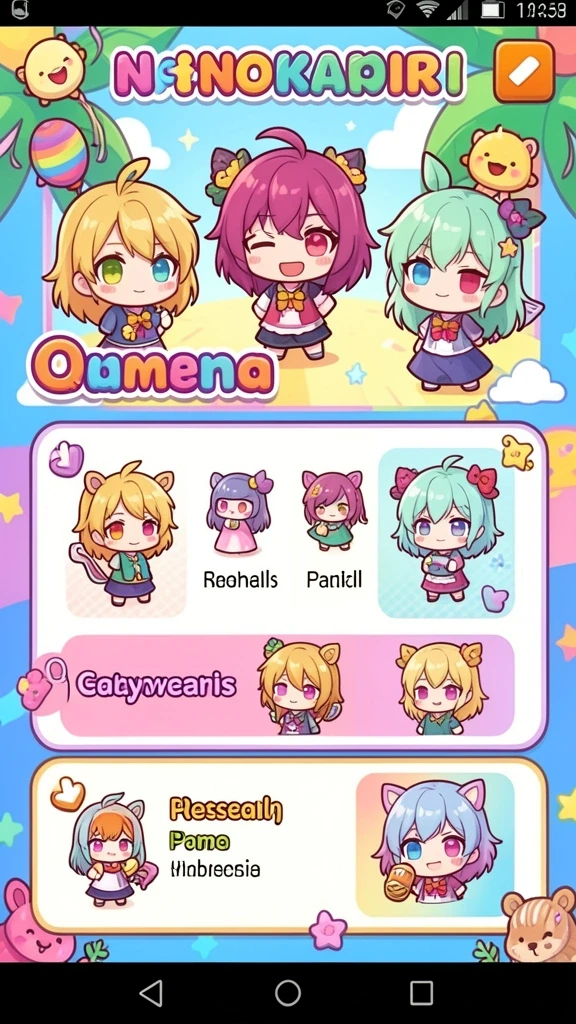Choose the Panidl character
This screenshot has width=576, height=1024.
334,530
